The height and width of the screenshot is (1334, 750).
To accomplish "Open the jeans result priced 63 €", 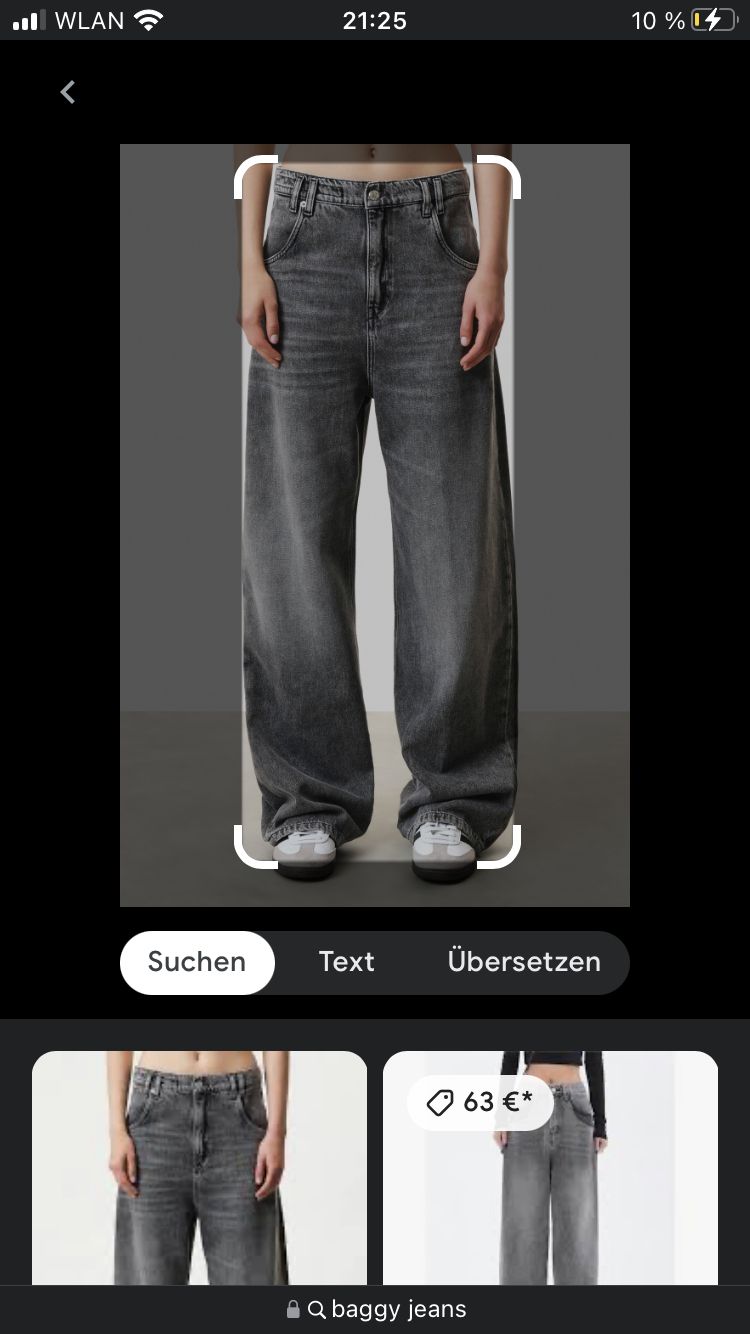I will coord(550,1190).
